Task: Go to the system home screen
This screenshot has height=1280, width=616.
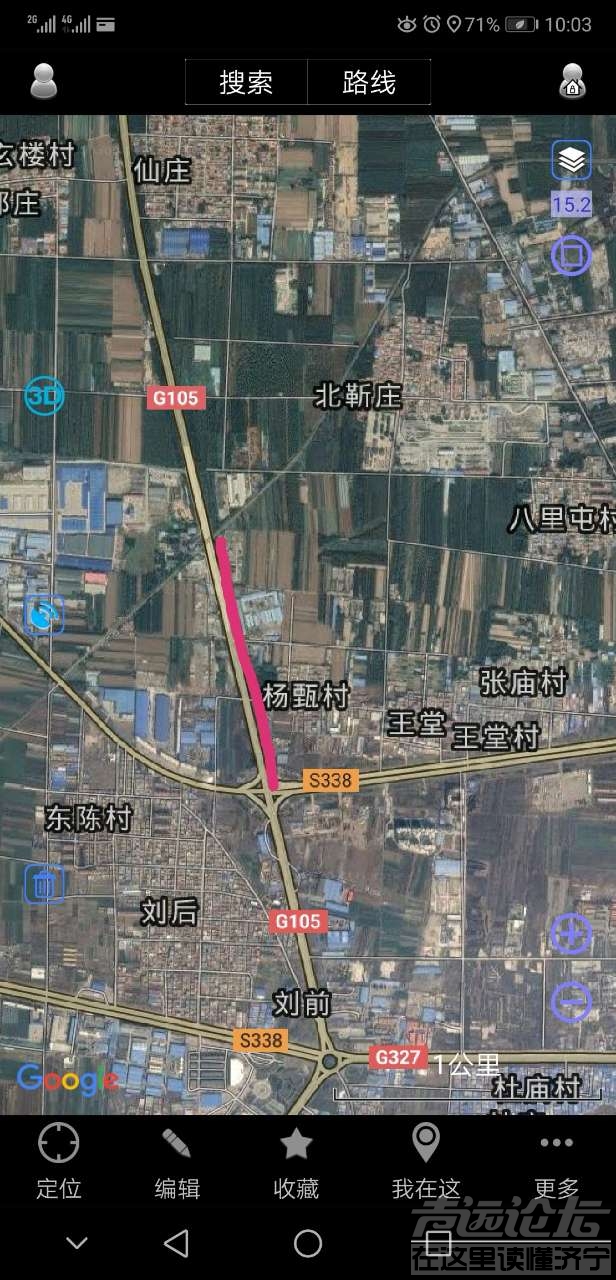Action: [308, 1243]
